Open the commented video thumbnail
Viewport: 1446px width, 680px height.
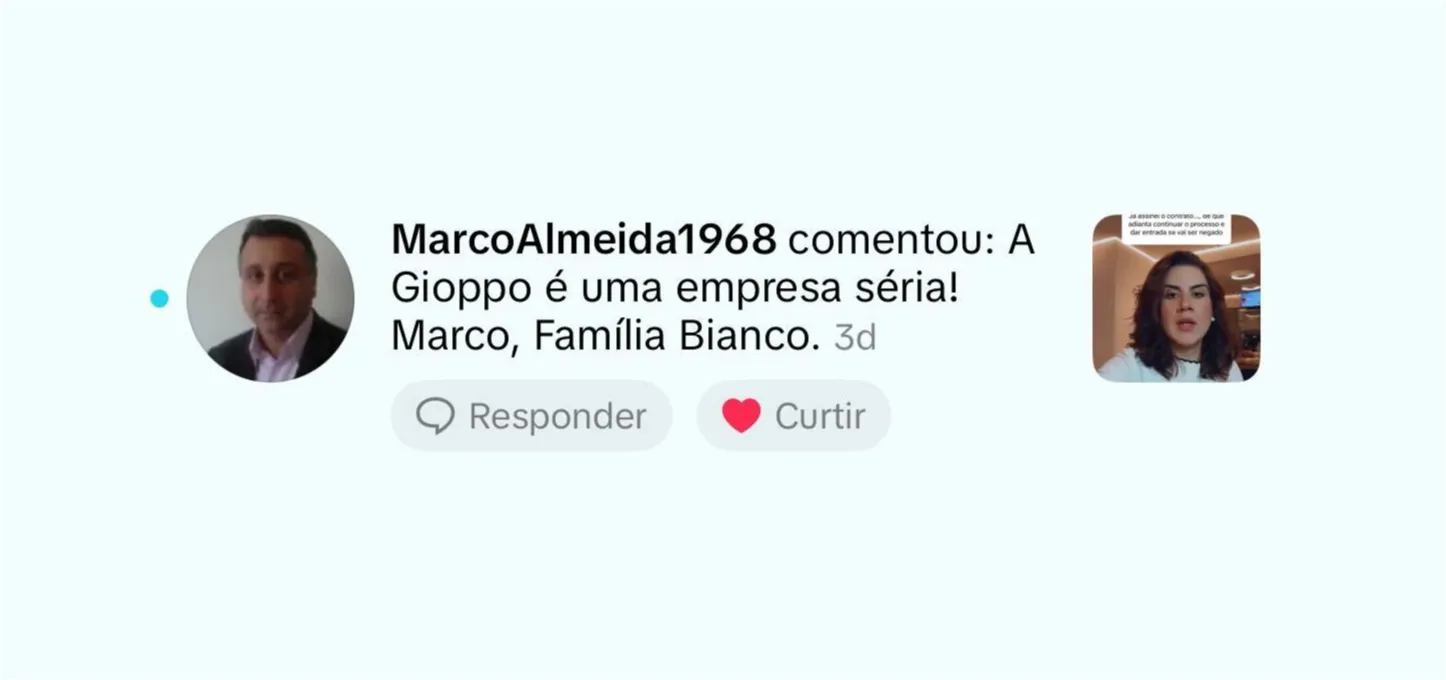click(1176, 298)
